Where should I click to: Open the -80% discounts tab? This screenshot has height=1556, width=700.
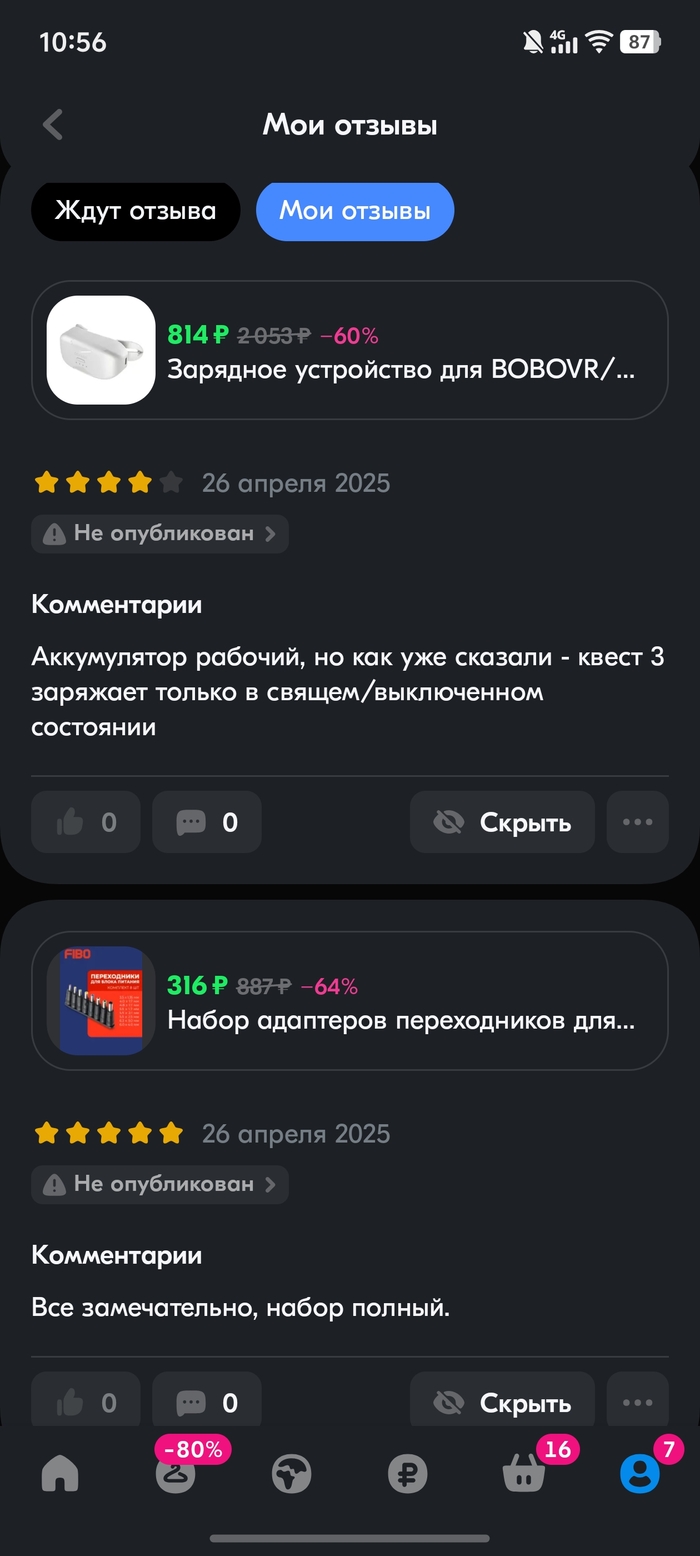point(176,1473)
